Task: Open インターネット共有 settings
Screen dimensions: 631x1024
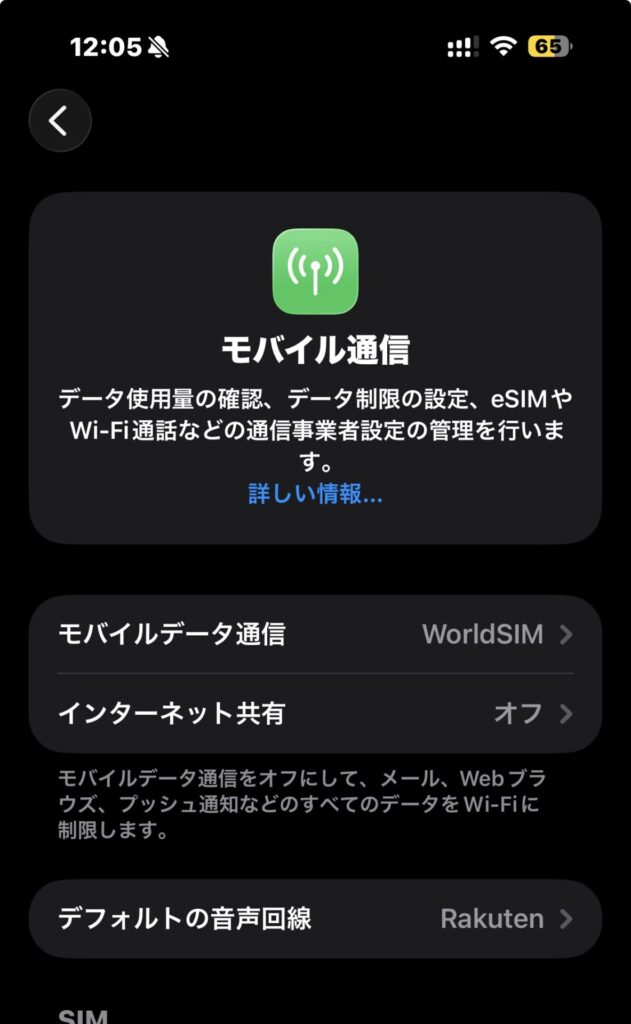Action: pos(315,713)
